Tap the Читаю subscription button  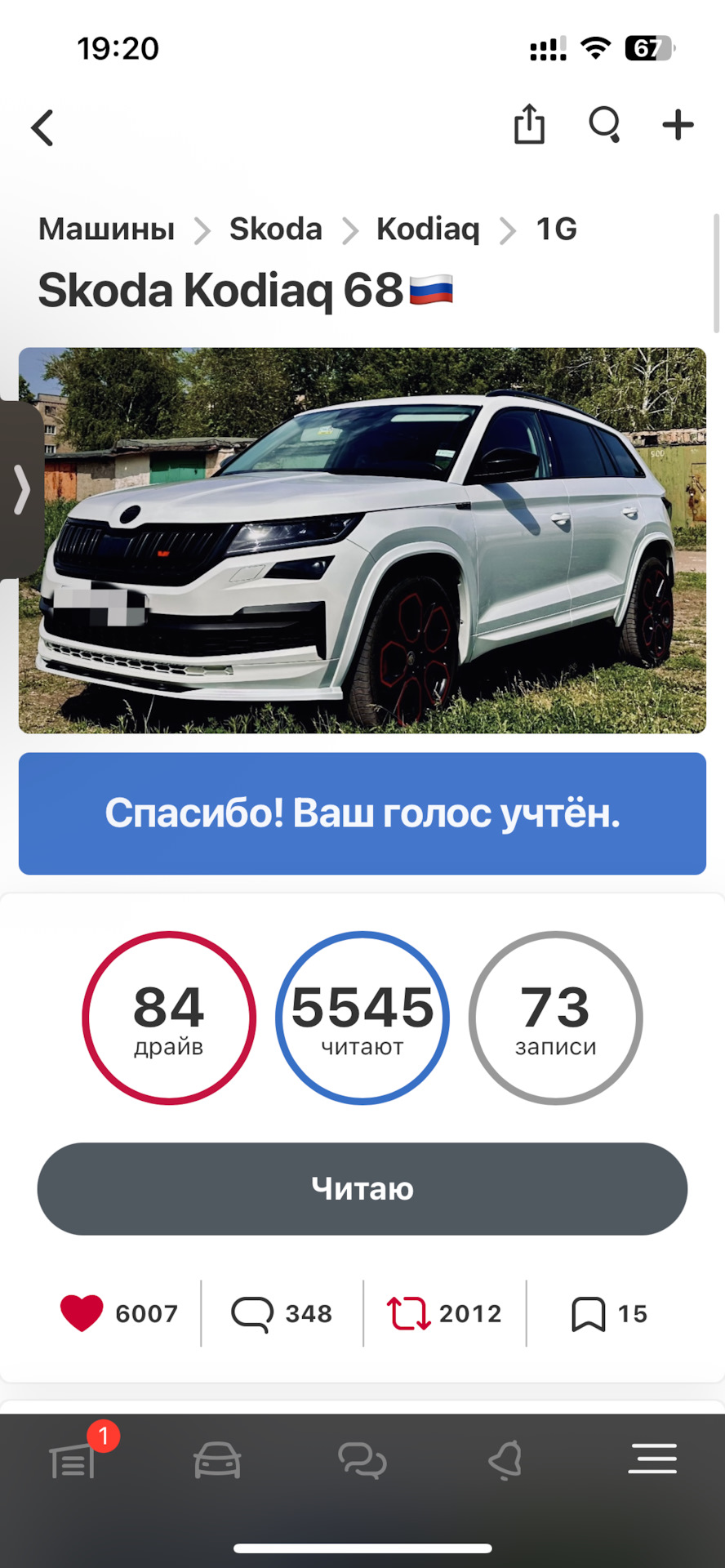pyautogui.click(x=362, y=1189)
